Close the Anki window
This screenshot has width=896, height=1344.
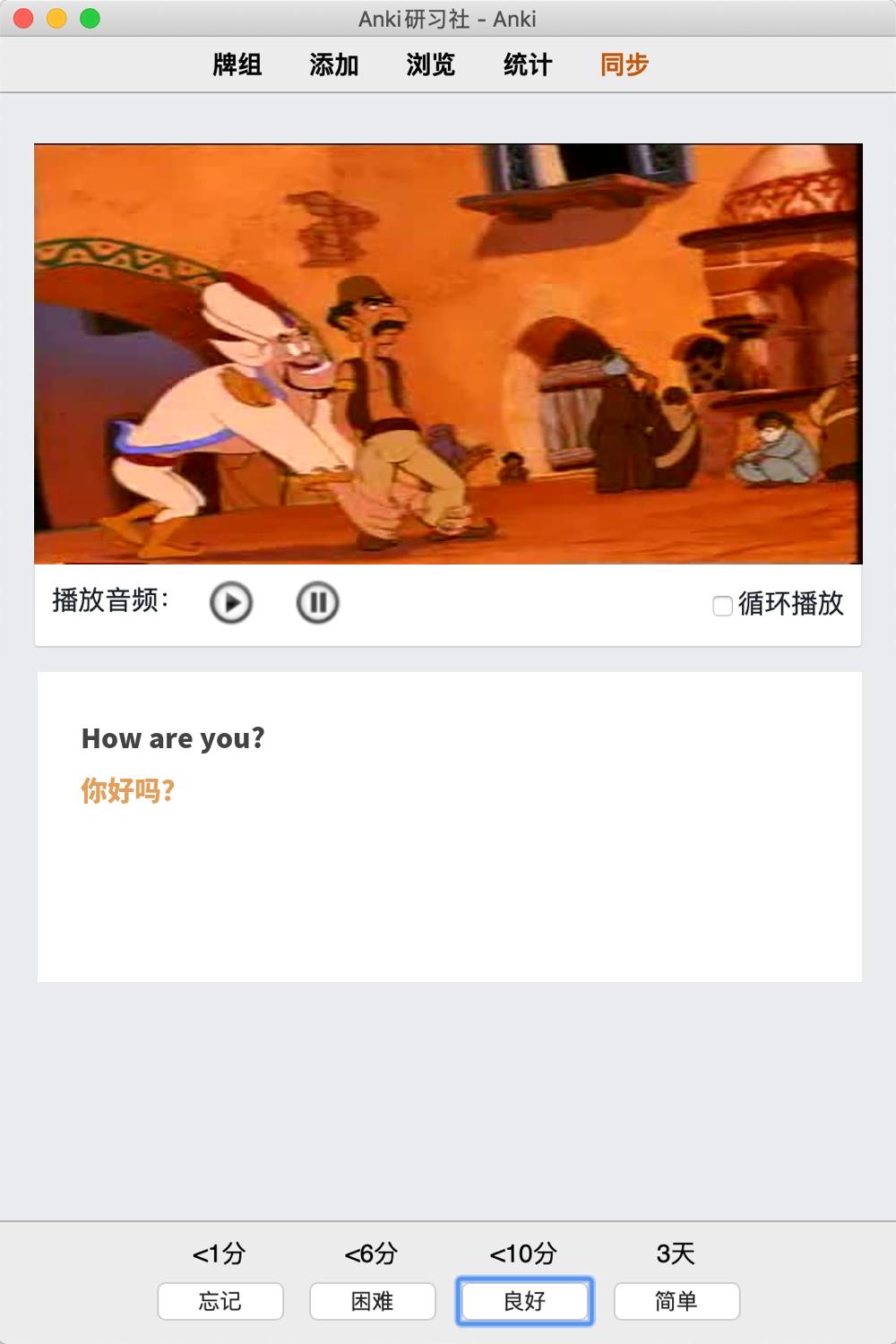coord(24,19)
